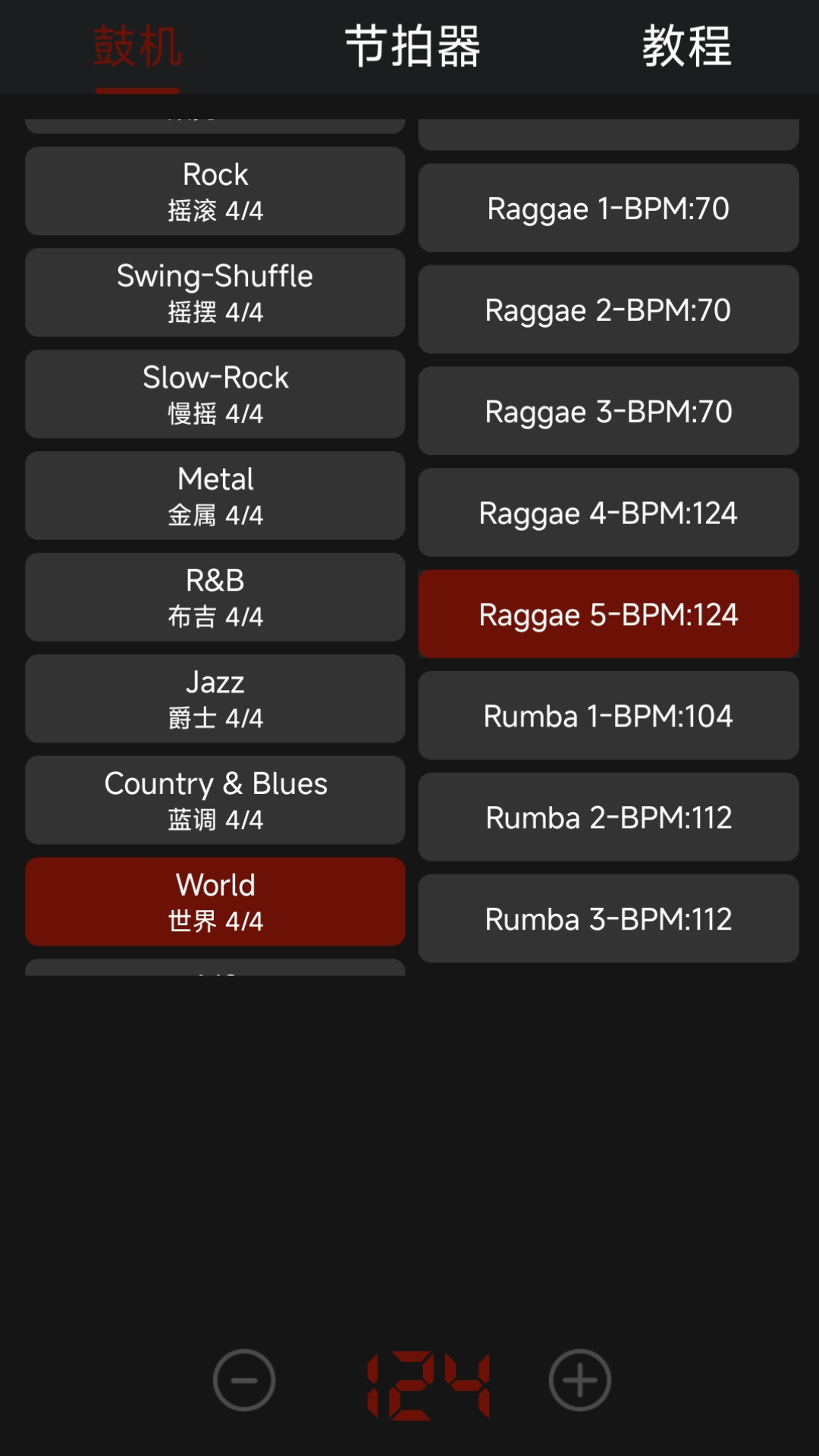
Task: Choose Jazz 爵士 4/4
Action: coord(215,699)
